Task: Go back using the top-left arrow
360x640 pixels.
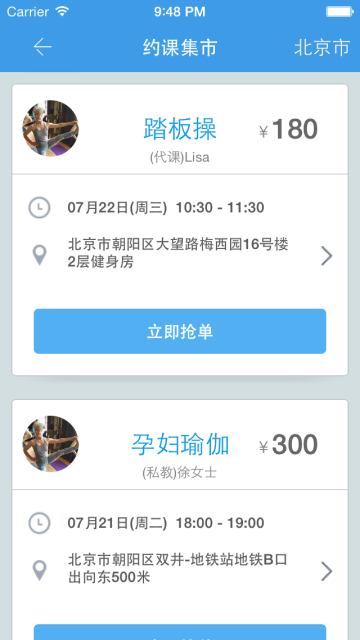Action: point(42,47)
